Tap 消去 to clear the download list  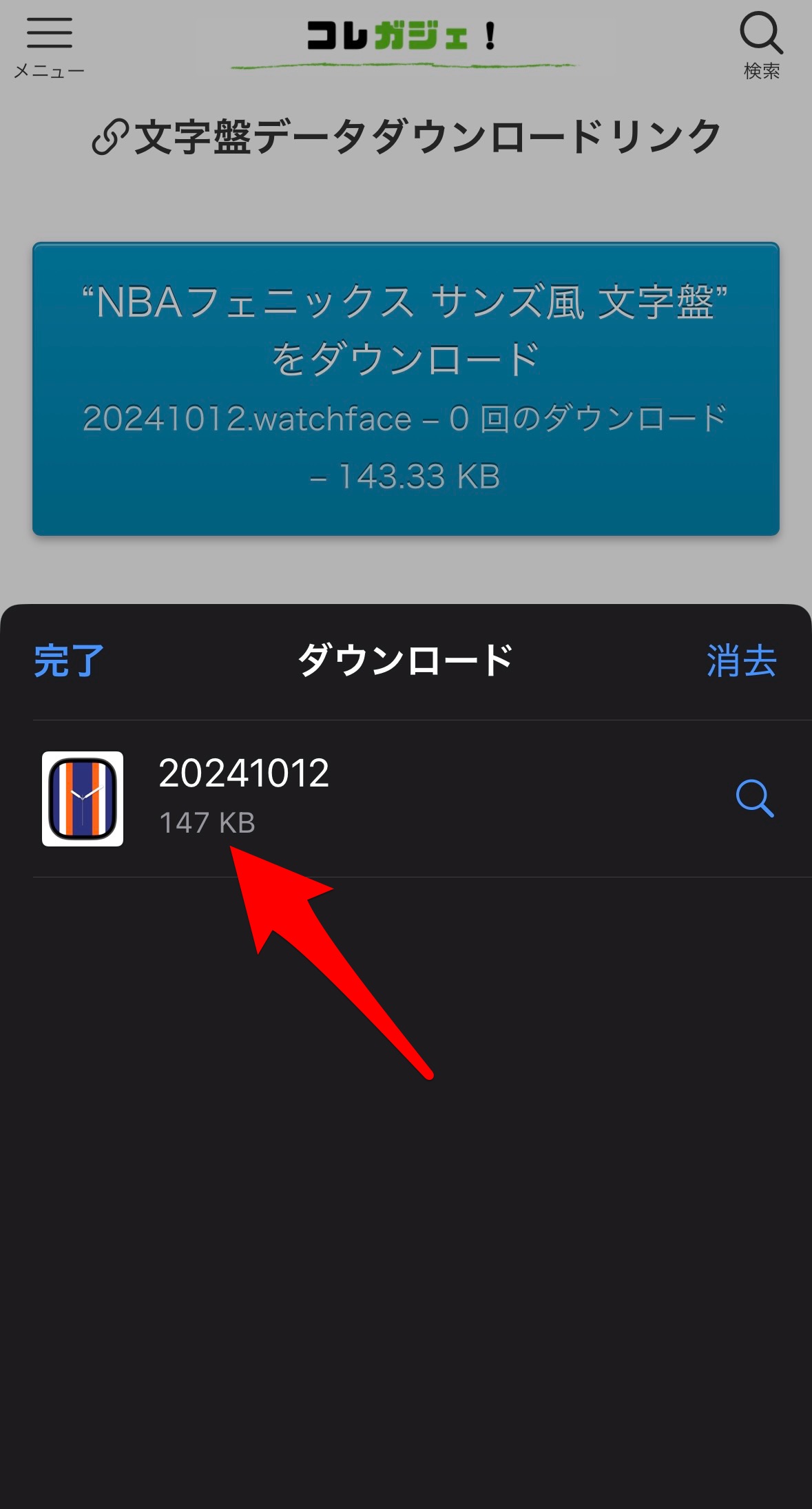(741, 661)
